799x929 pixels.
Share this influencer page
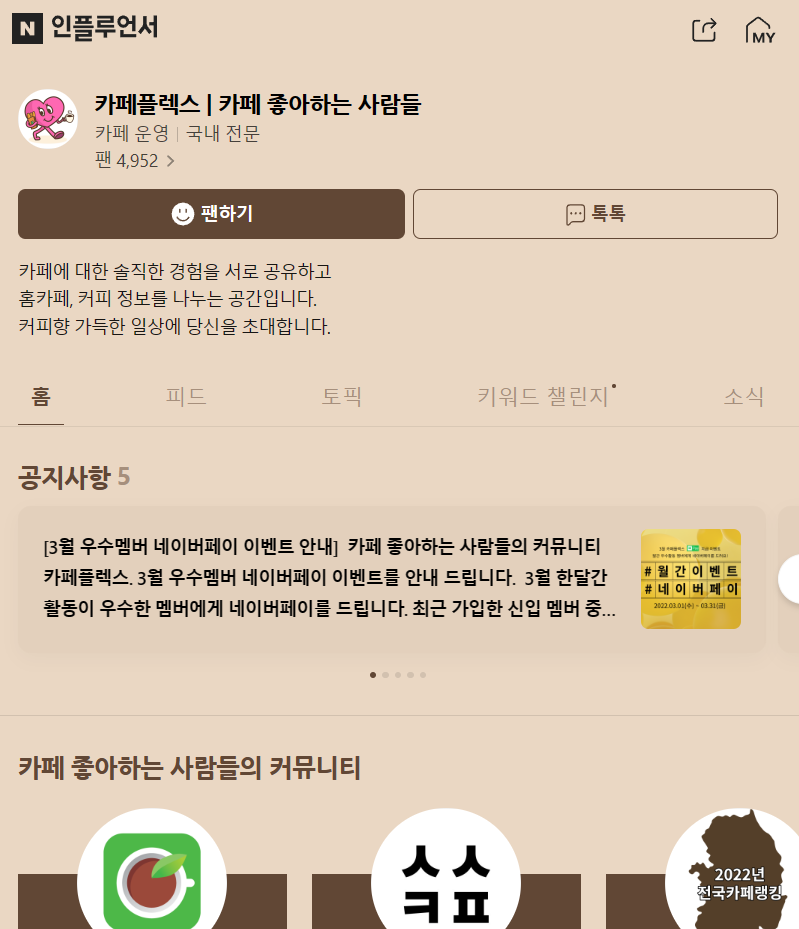point(704,30)
